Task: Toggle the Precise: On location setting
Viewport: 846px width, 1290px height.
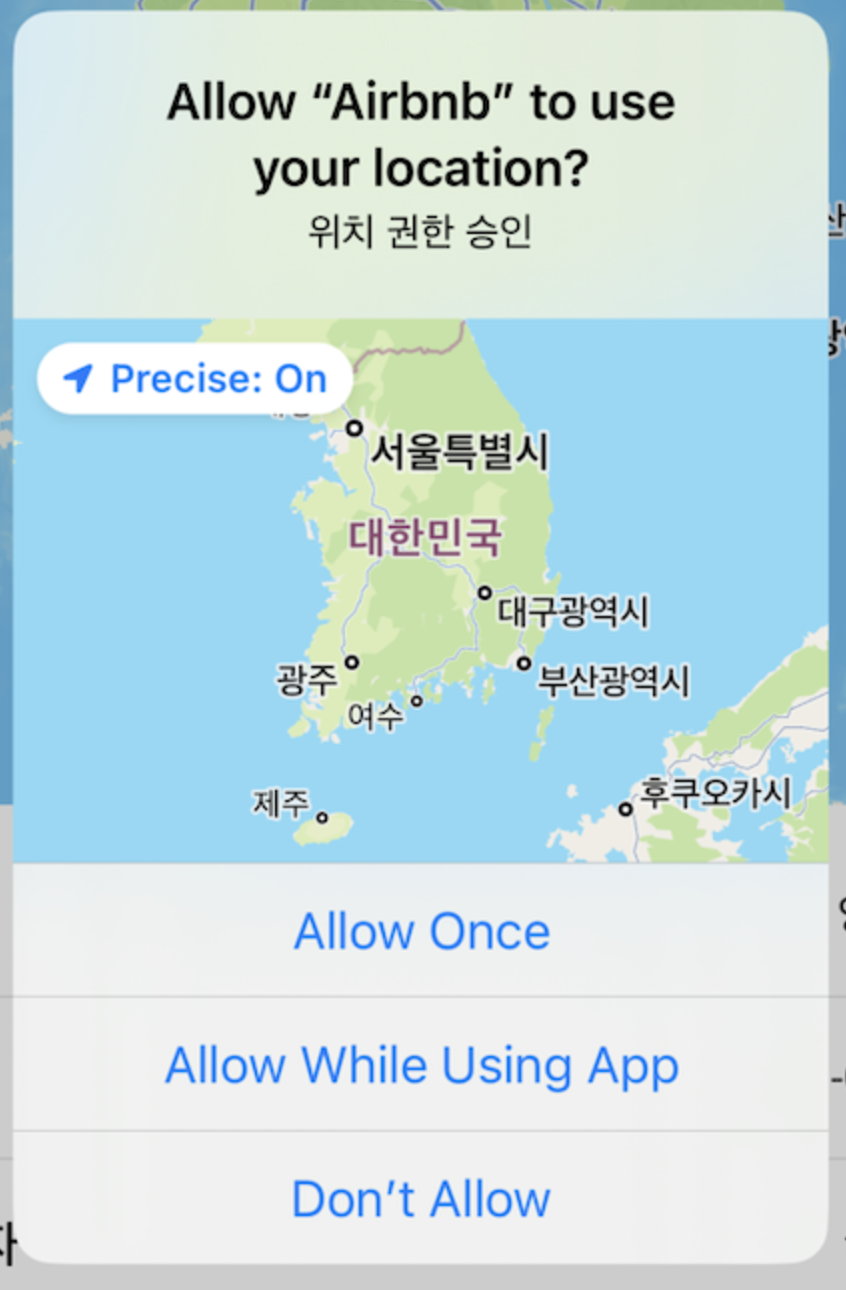Action: pyautogui.click(x=195, y=379)
